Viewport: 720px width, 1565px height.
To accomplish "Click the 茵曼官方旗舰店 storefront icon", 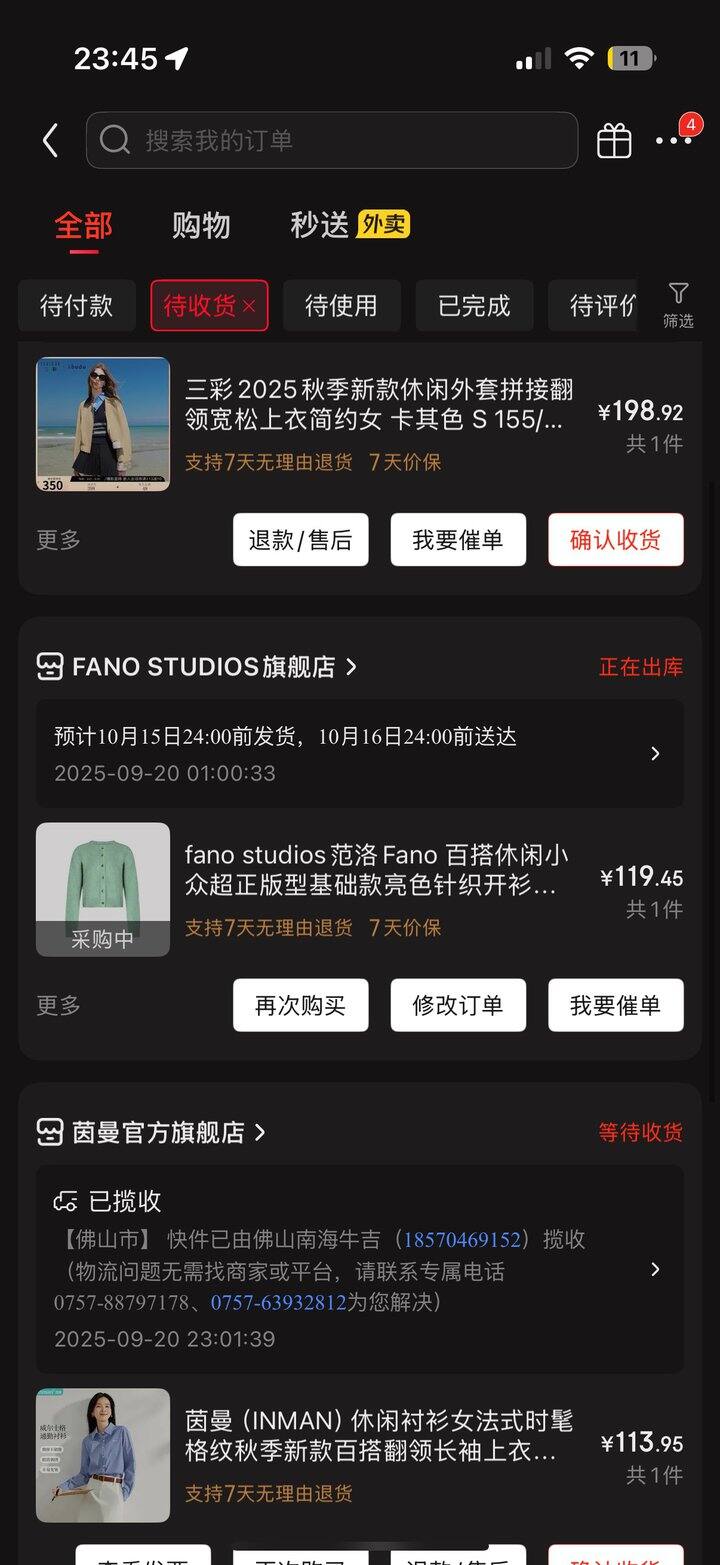I will tap(51, 1131).
